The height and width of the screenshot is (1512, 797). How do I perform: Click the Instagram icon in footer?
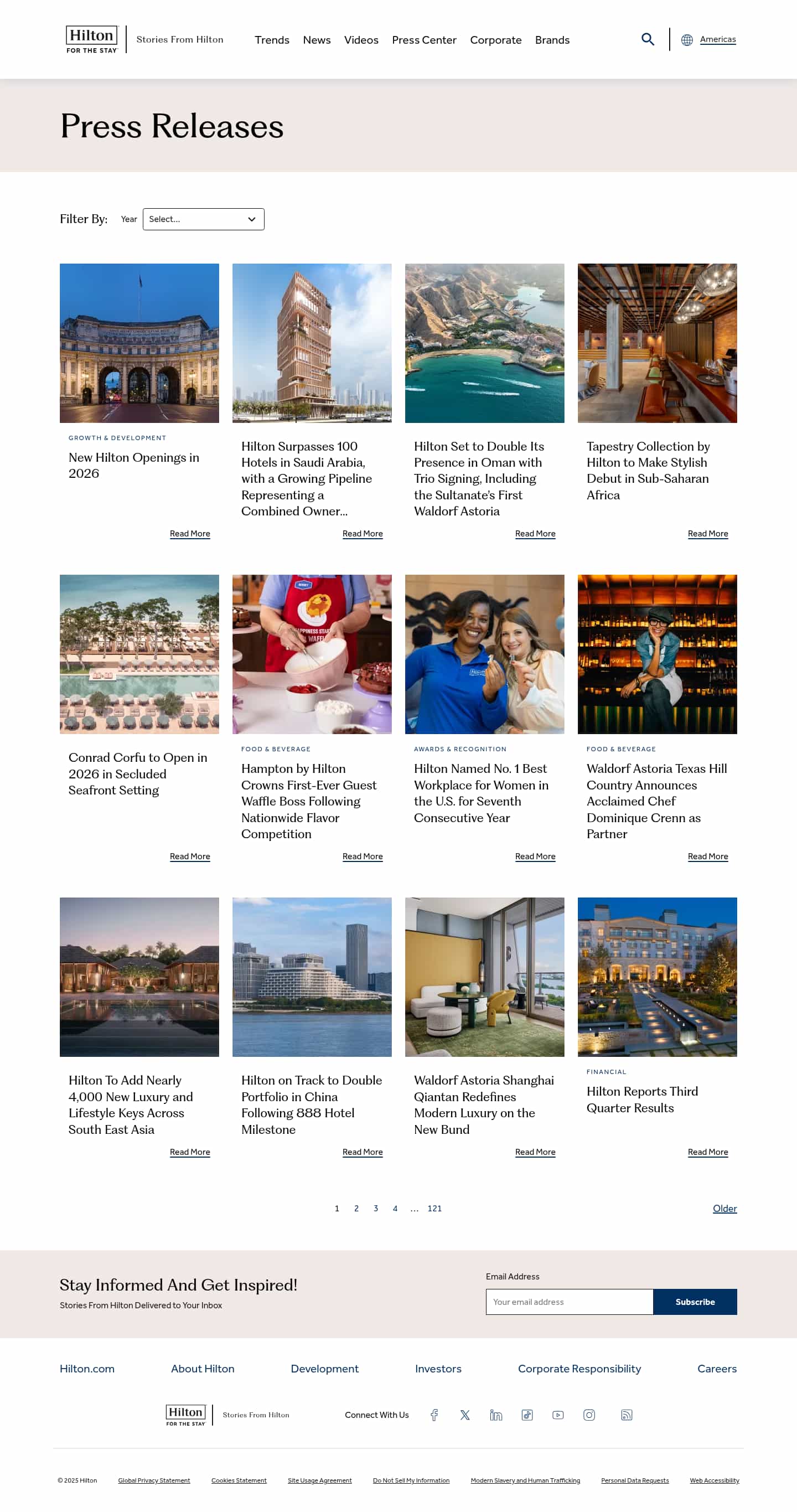(x=589, y=1415)
